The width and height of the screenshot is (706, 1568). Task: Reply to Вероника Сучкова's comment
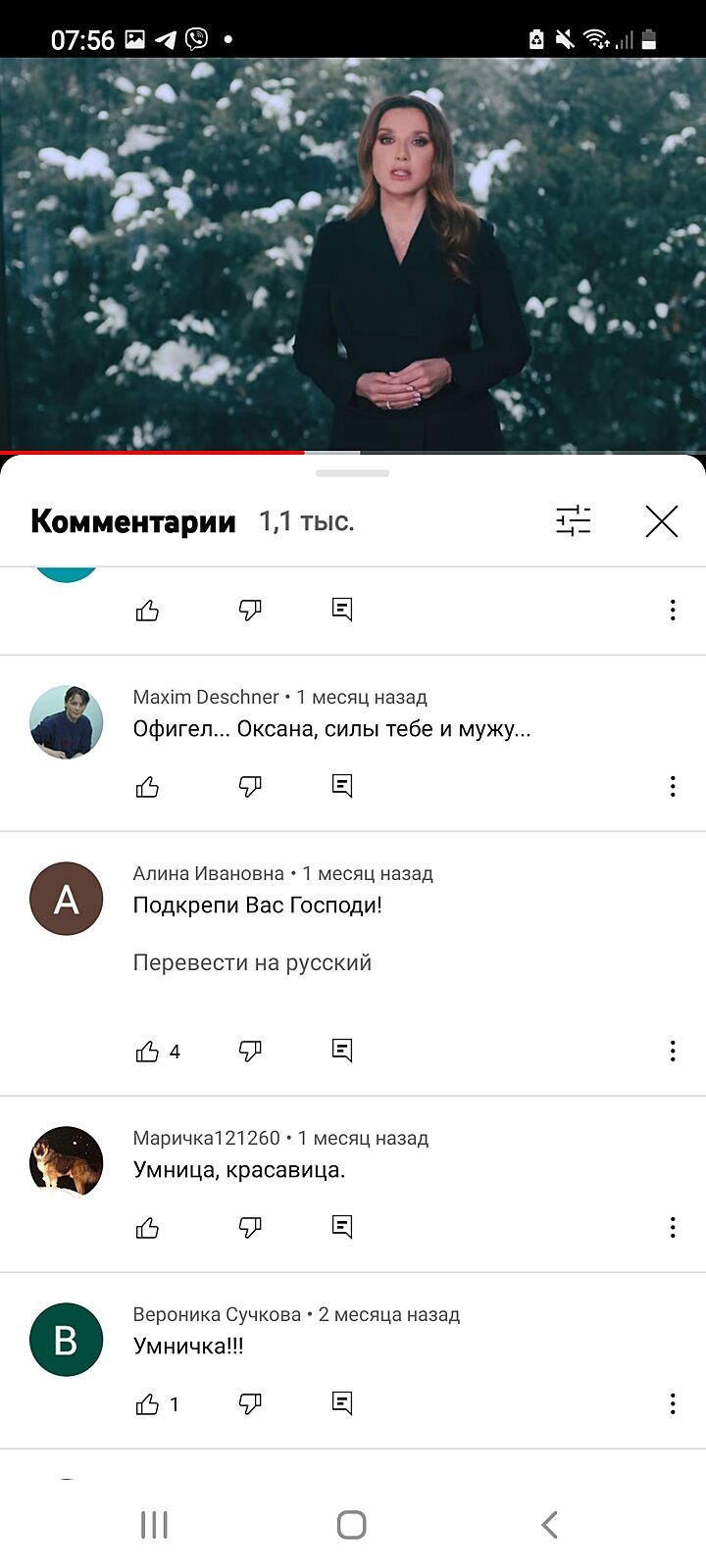342,1403
